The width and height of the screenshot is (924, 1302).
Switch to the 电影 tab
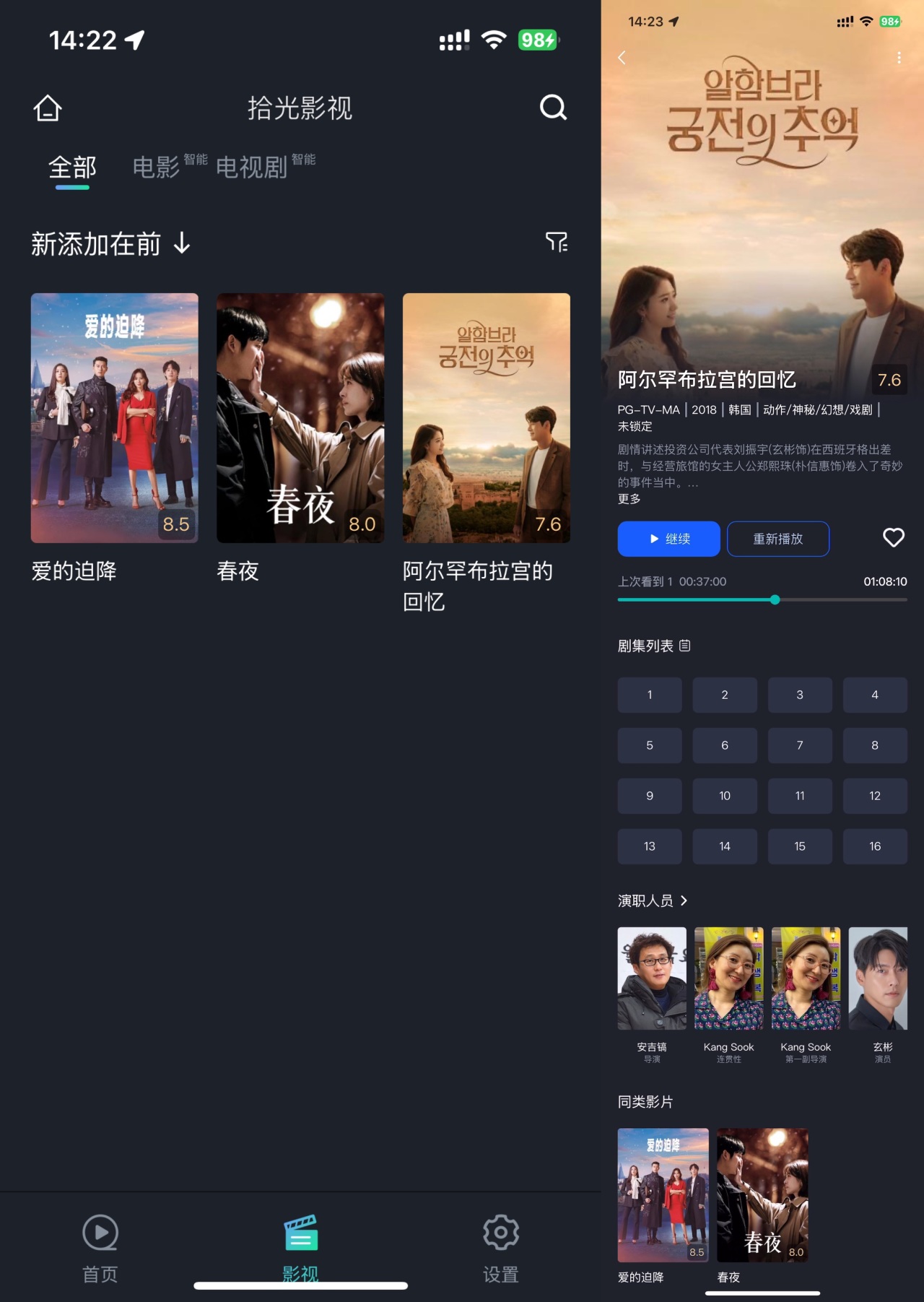(156, 167)
